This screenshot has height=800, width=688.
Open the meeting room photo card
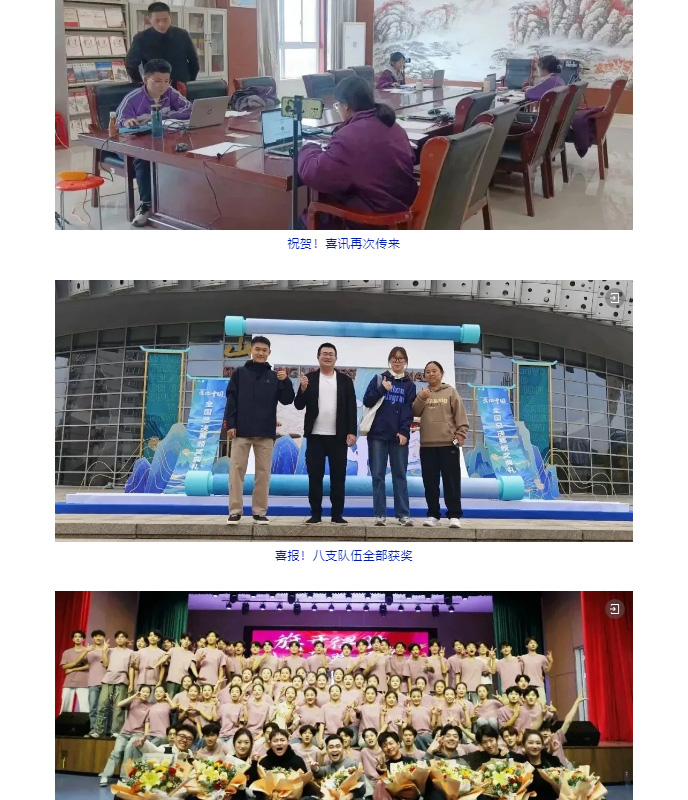click(343, 114)
